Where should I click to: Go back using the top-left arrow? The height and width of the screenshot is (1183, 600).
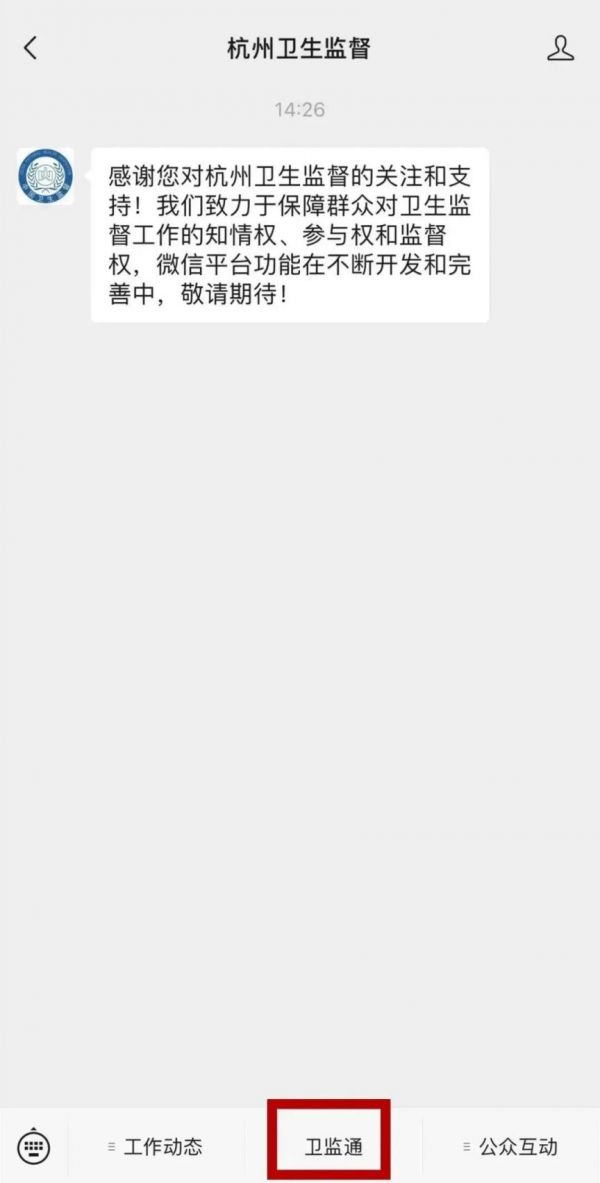coord(30,48)
